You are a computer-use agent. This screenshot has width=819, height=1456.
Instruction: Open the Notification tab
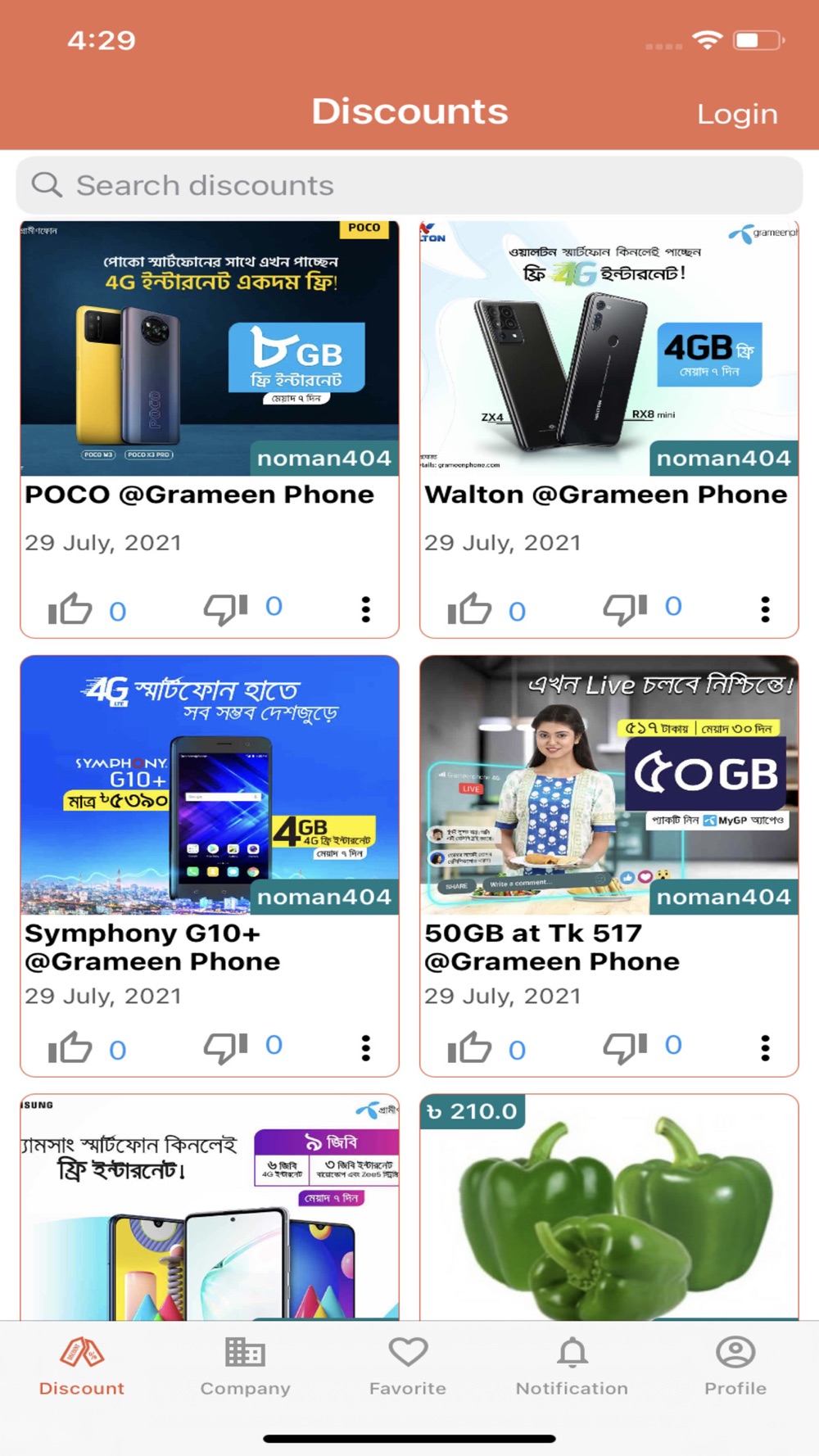[572, 1366]
